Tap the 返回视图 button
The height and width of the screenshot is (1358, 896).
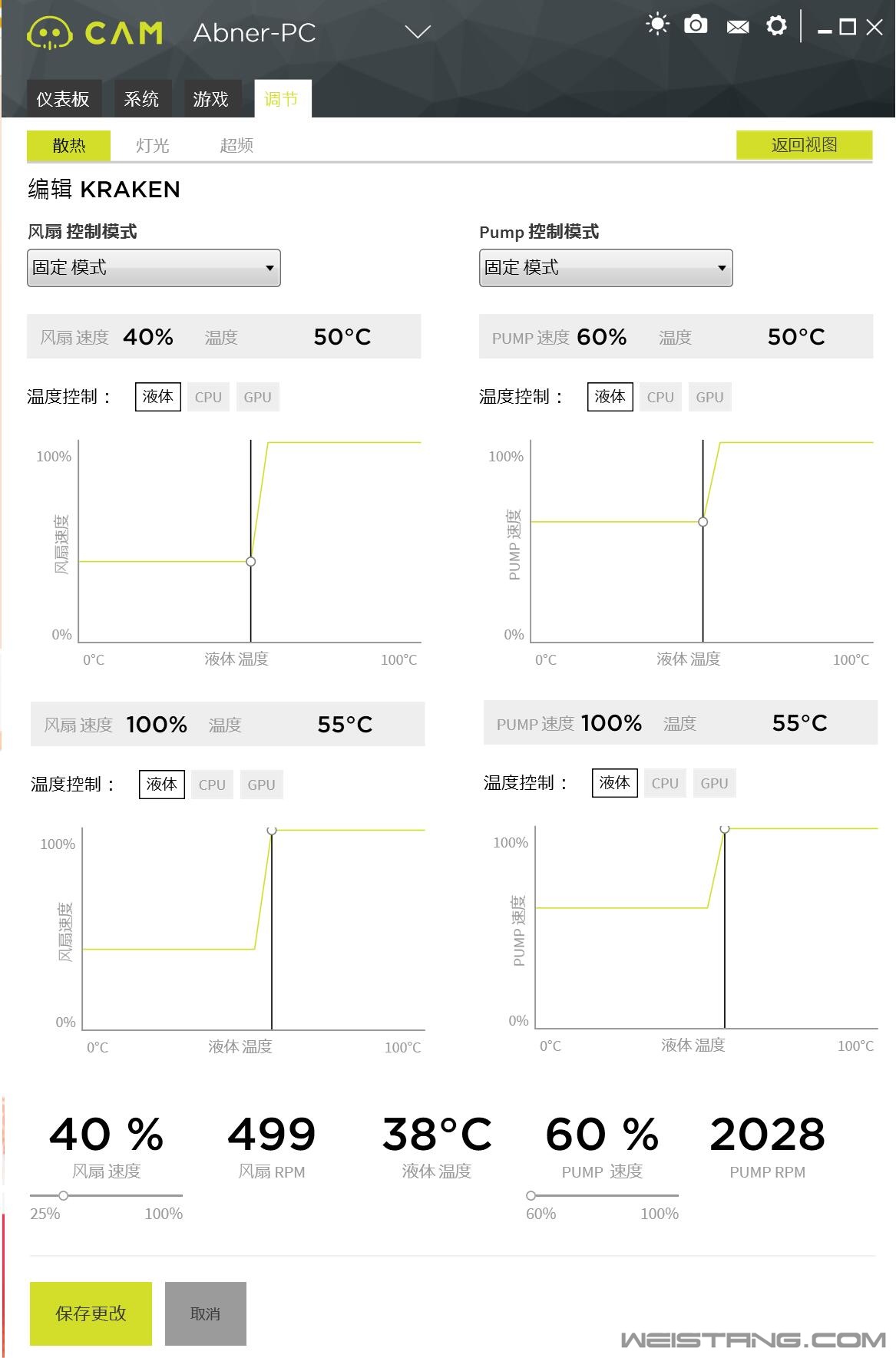(x=804, y=145)
